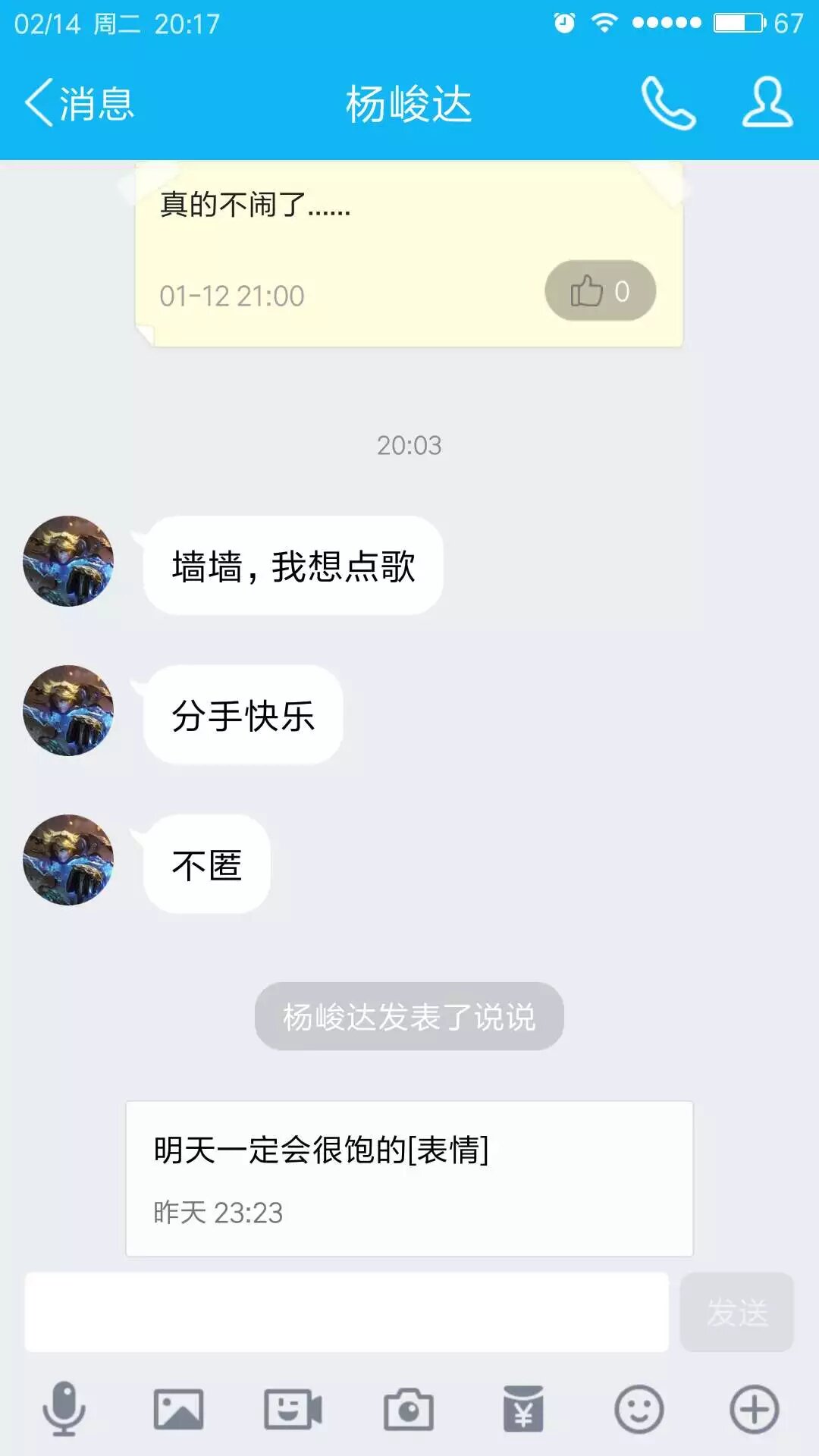The height and width of the screenshot is (1456, 819).
Task: Open the 明天一定会很饱的 post card
Action: pos(409,1178)
